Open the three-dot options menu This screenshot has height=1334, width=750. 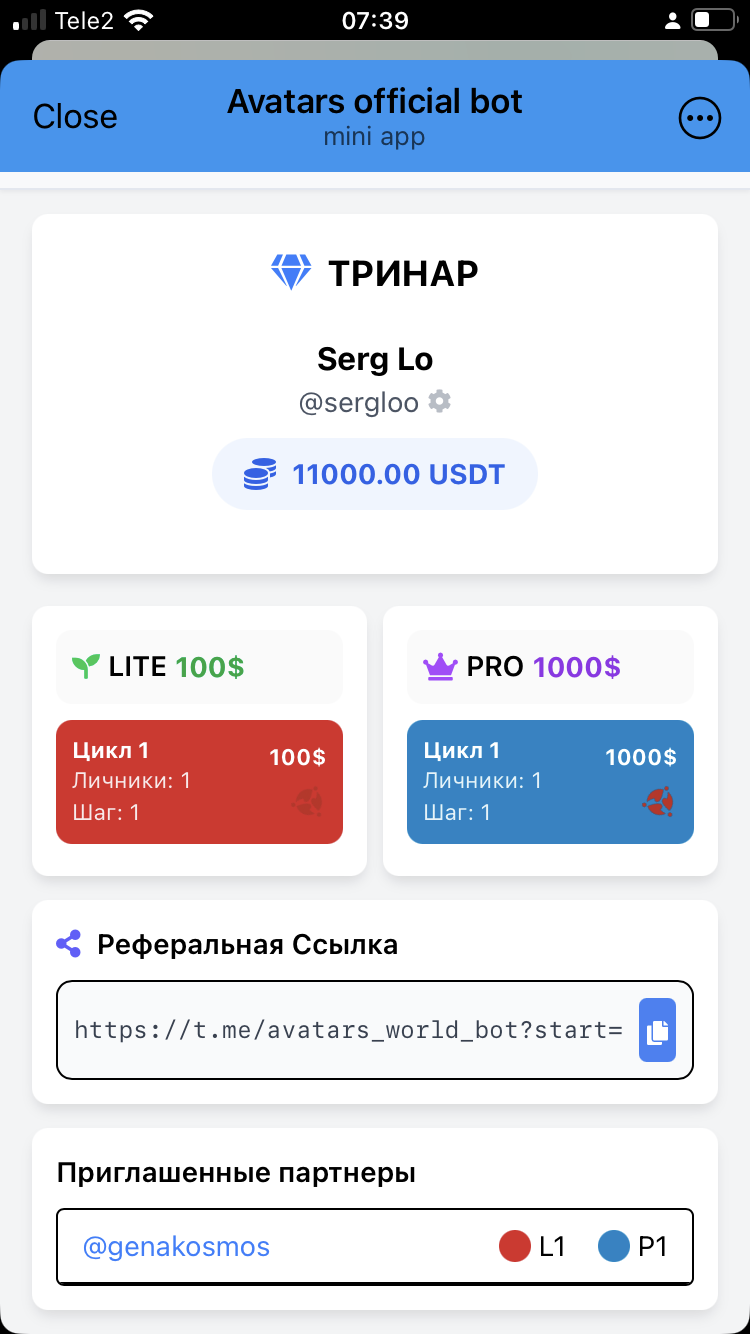pyautogui.click(x=699, y=119)
